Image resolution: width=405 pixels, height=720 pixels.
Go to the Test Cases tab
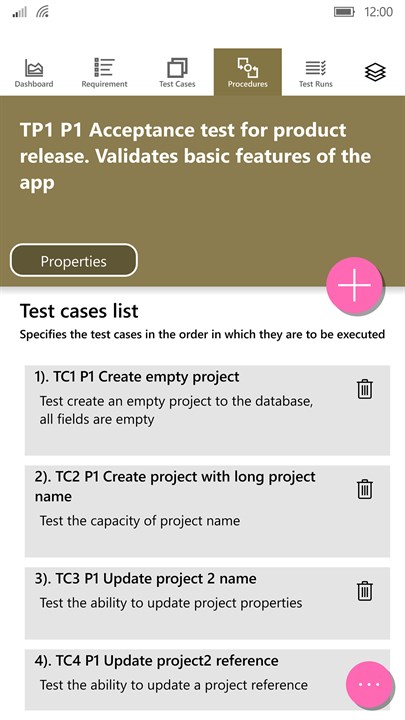(177, 73)
